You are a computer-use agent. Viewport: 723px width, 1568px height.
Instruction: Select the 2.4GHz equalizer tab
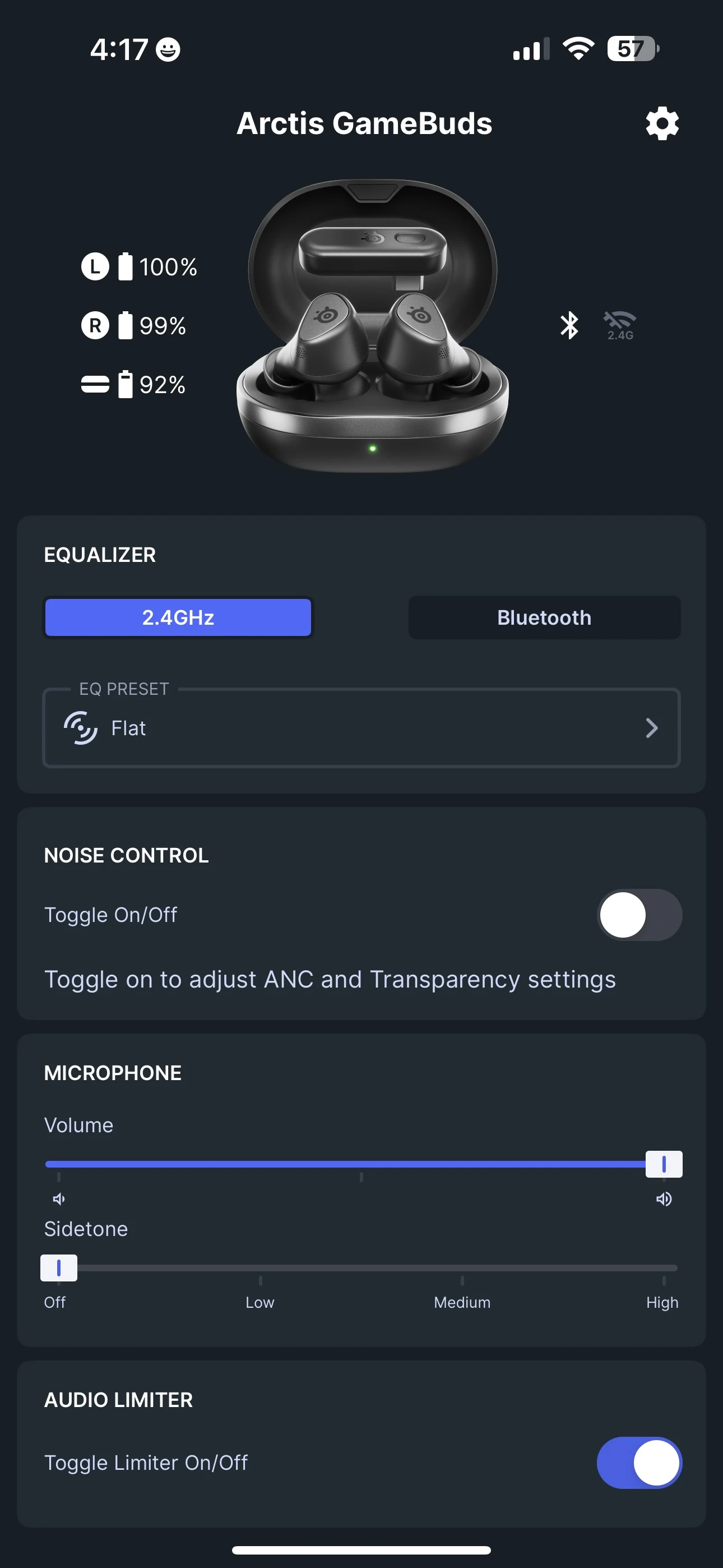(178, 617)
